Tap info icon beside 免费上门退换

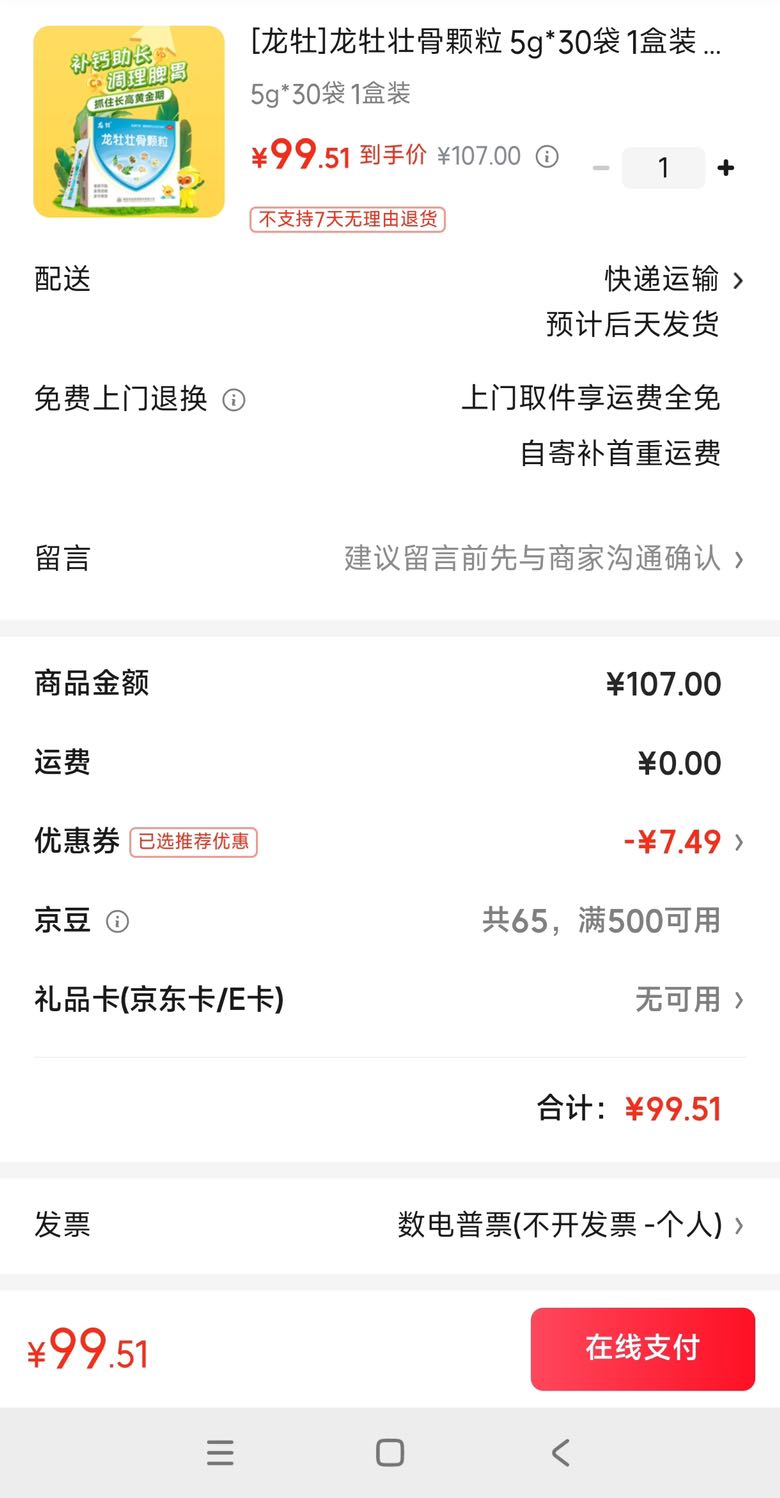pyautogui.click(x=233, y=400)
